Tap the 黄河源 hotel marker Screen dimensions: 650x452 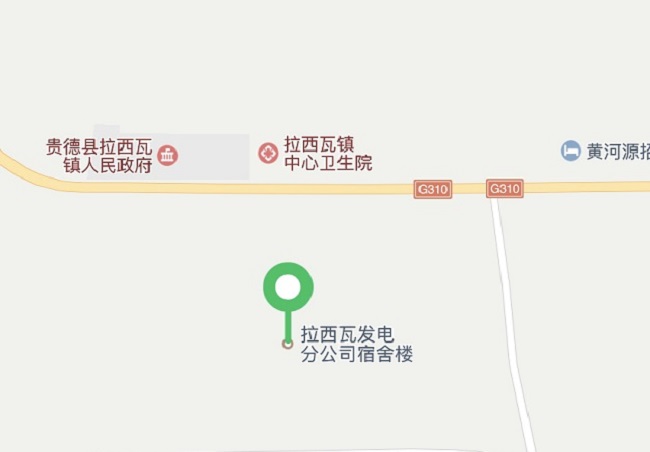570,151
